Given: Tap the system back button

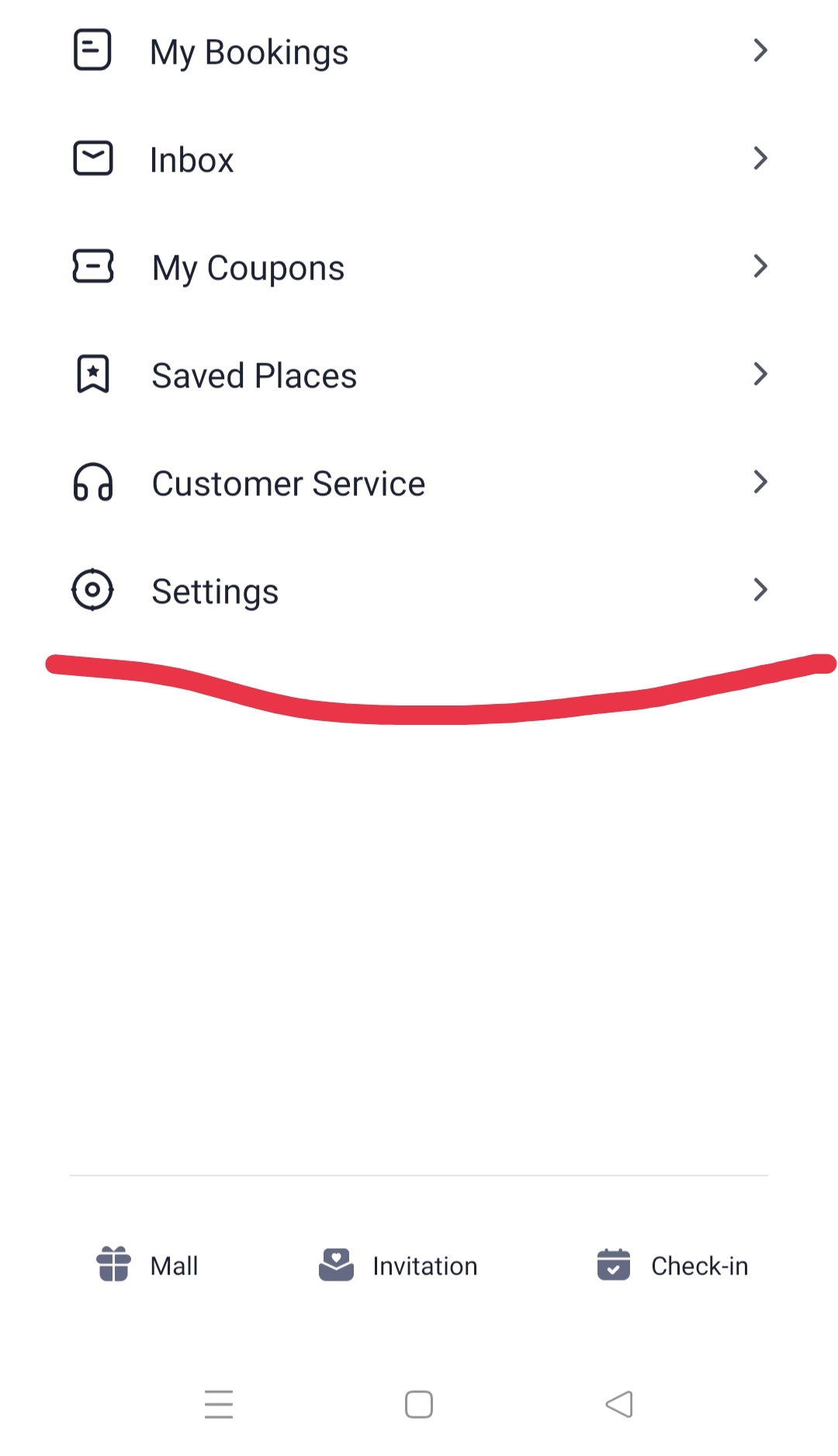Looking at the screenshot, I should (x=619, y=1404).
